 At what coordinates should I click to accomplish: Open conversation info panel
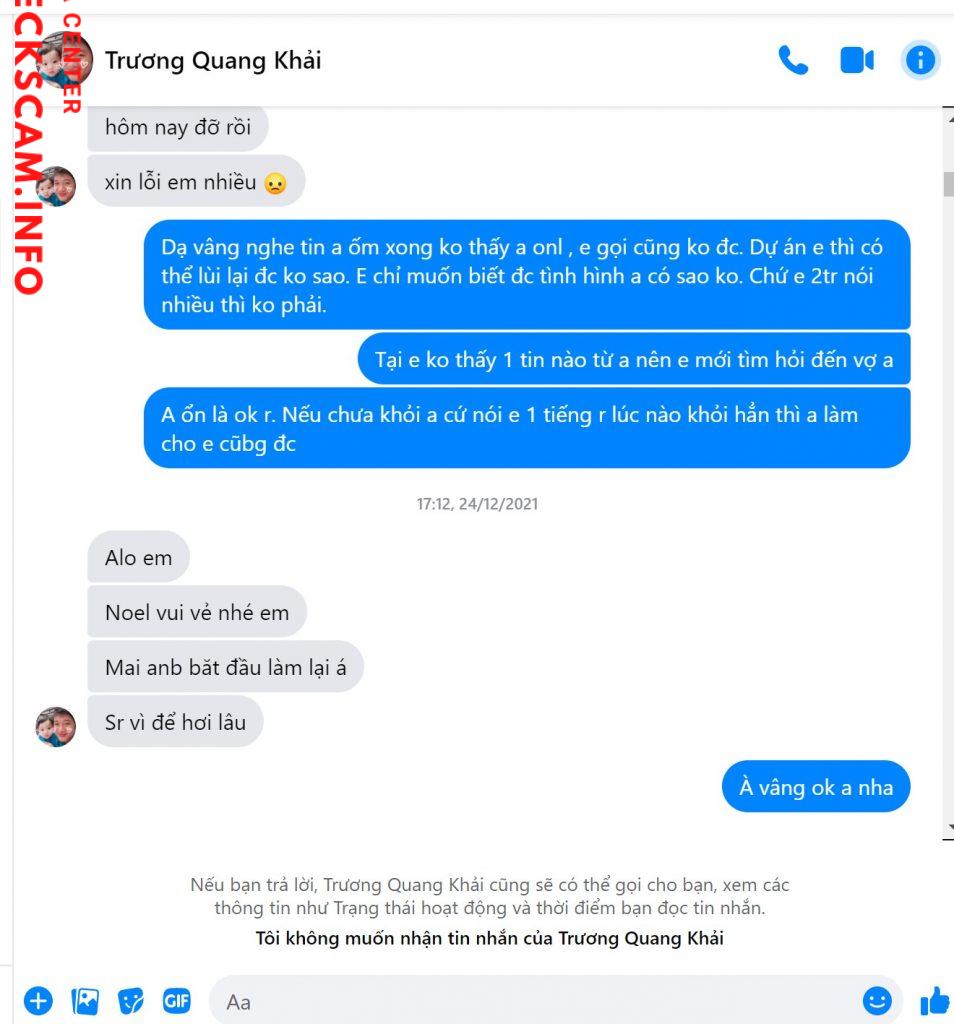click(919, 61)
